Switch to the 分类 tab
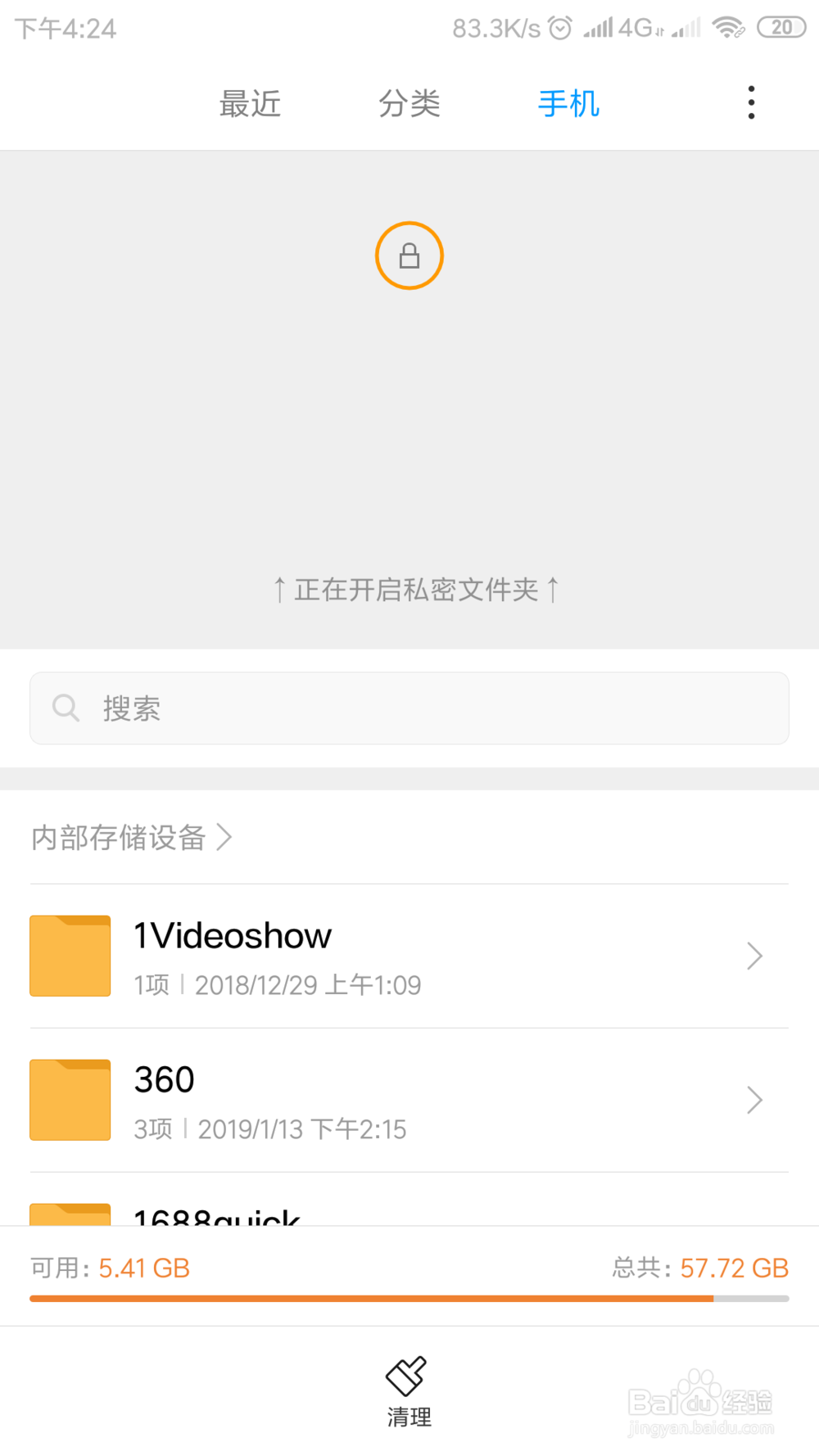 tap(409, 103)
